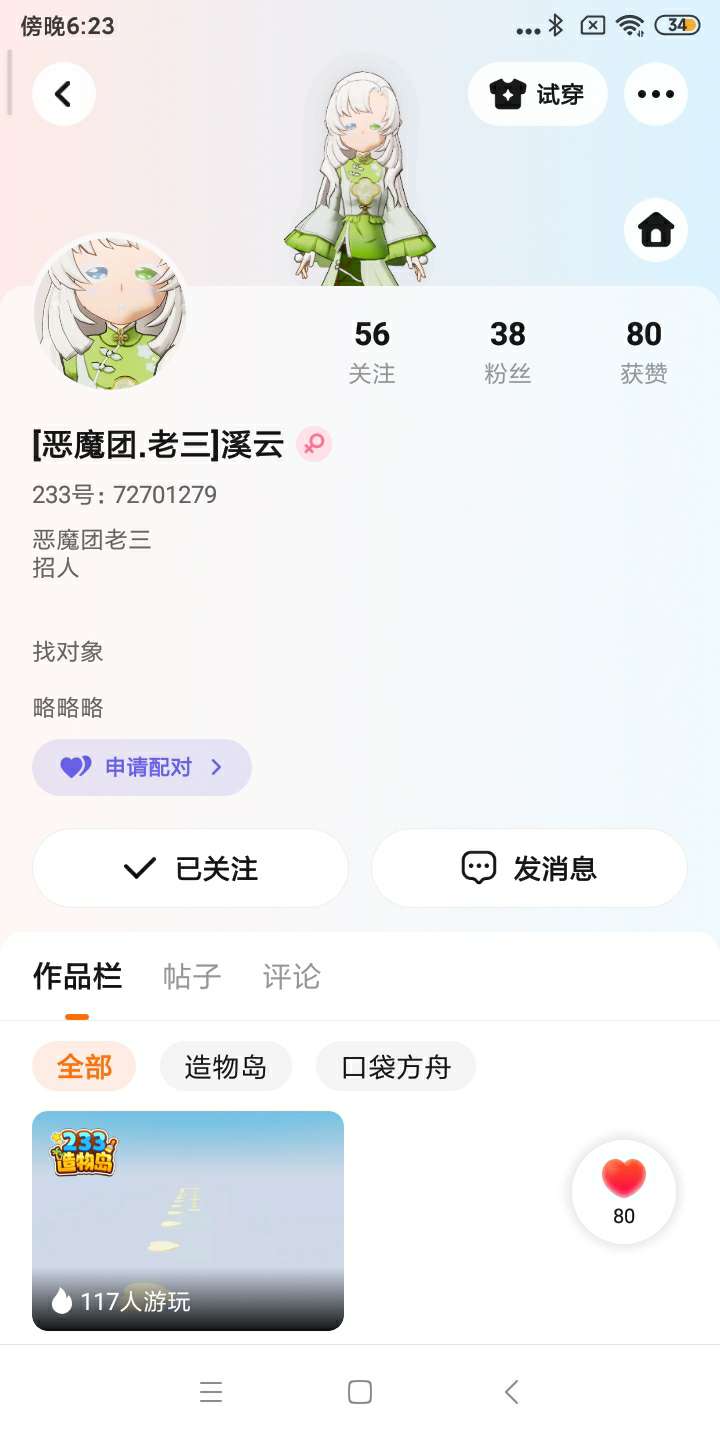
Task: Filter works by 口袋方舟 chip
Action: 396,1067
